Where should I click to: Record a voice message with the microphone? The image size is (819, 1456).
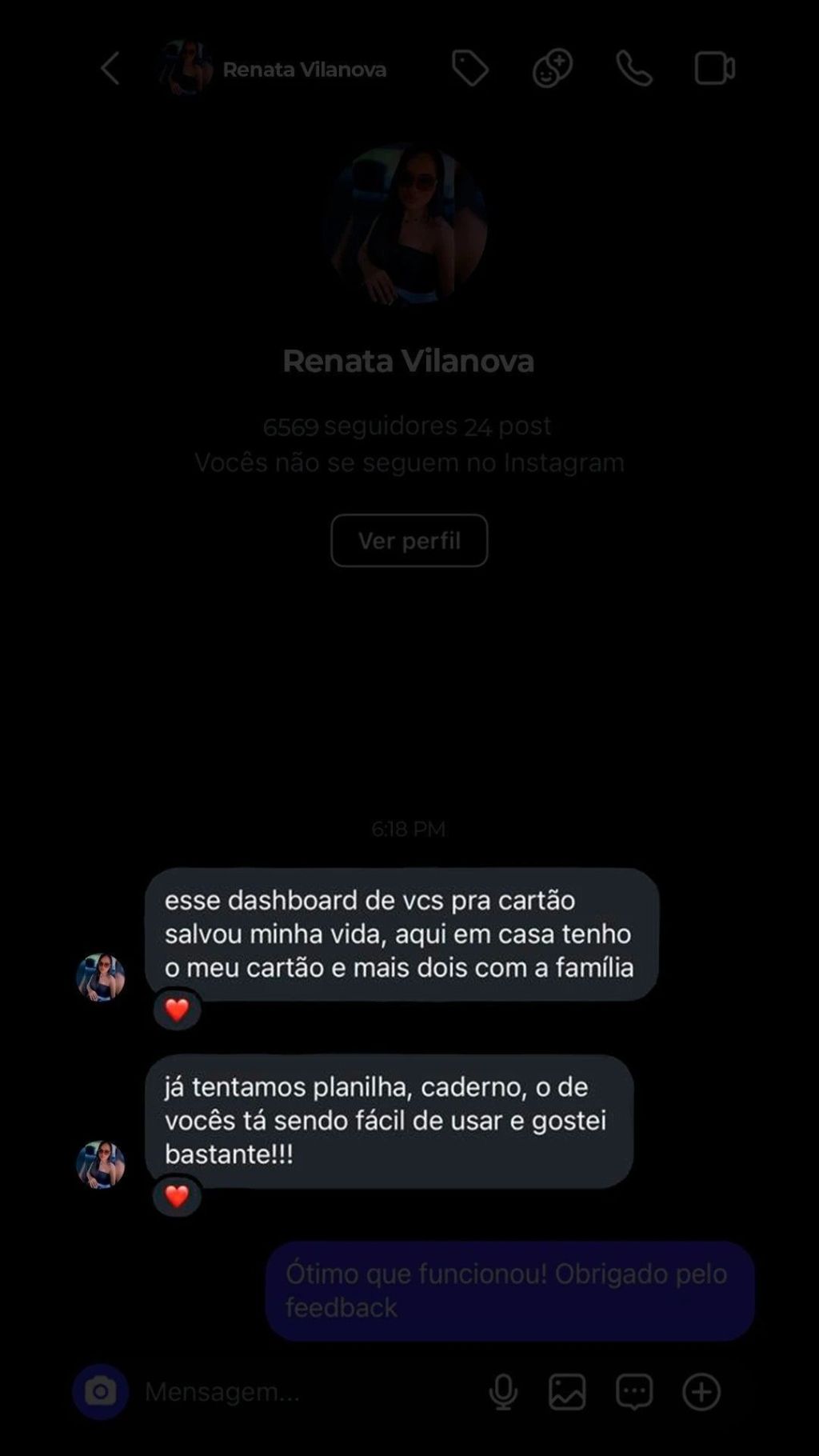coord(503,1392)
